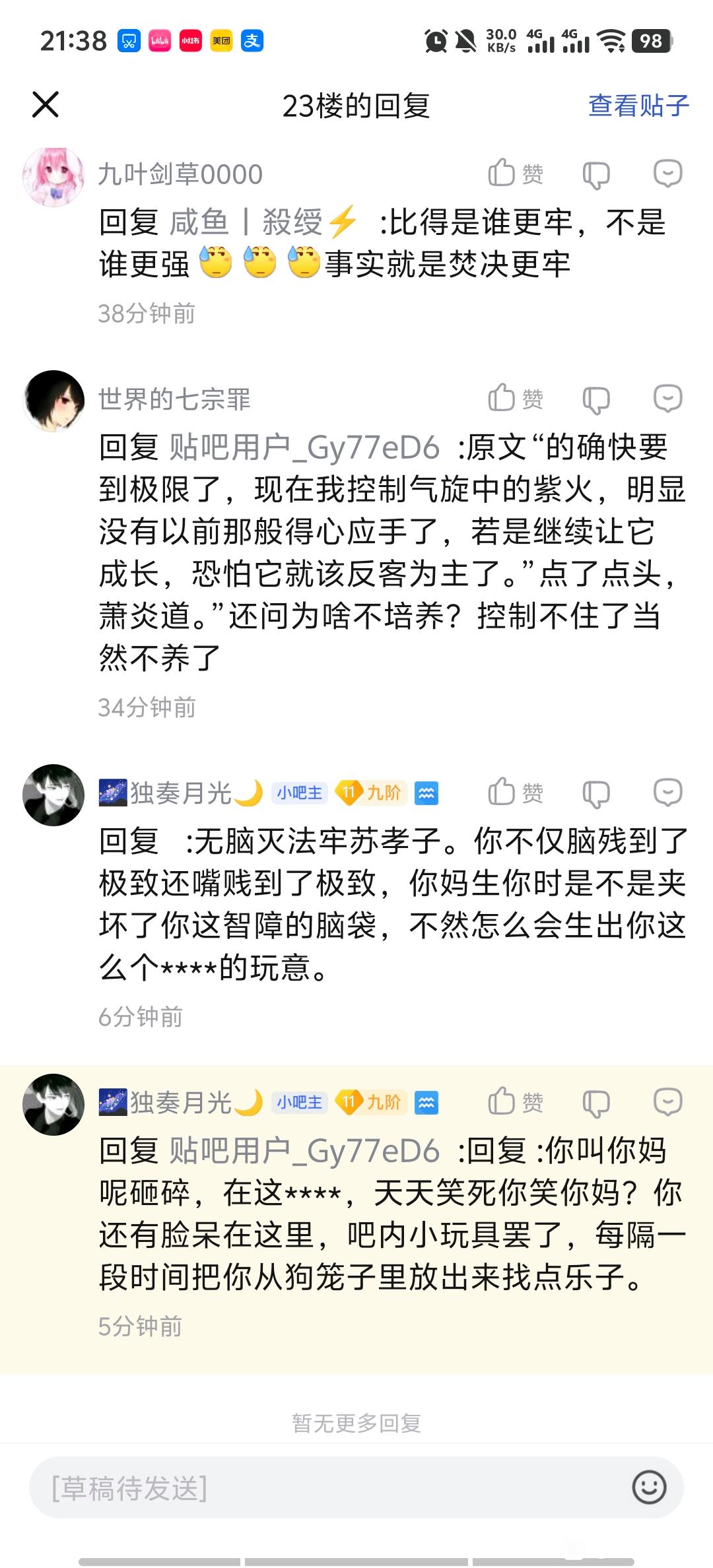713x1568 pixels.
Task: Tap the draft reply input field
Action: 323,1488
